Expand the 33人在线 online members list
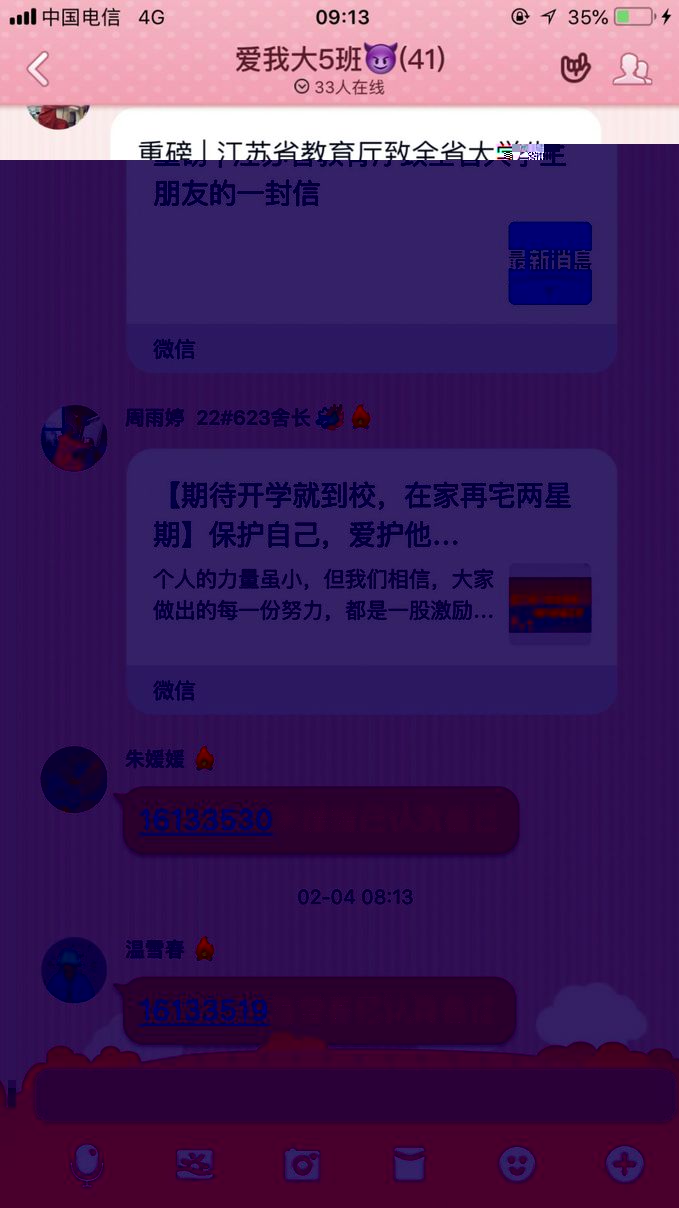Viewport: 679px width, 1208px height. click(340, 87)
